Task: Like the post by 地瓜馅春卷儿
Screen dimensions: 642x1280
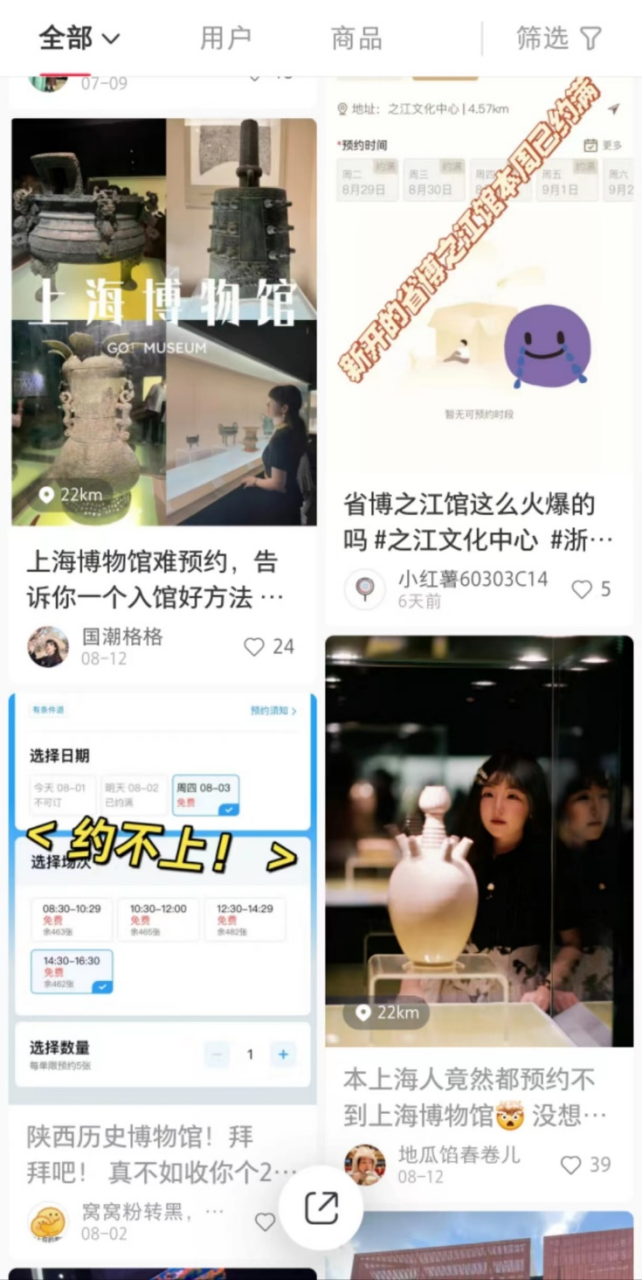Action: (x=571, y=1165)
